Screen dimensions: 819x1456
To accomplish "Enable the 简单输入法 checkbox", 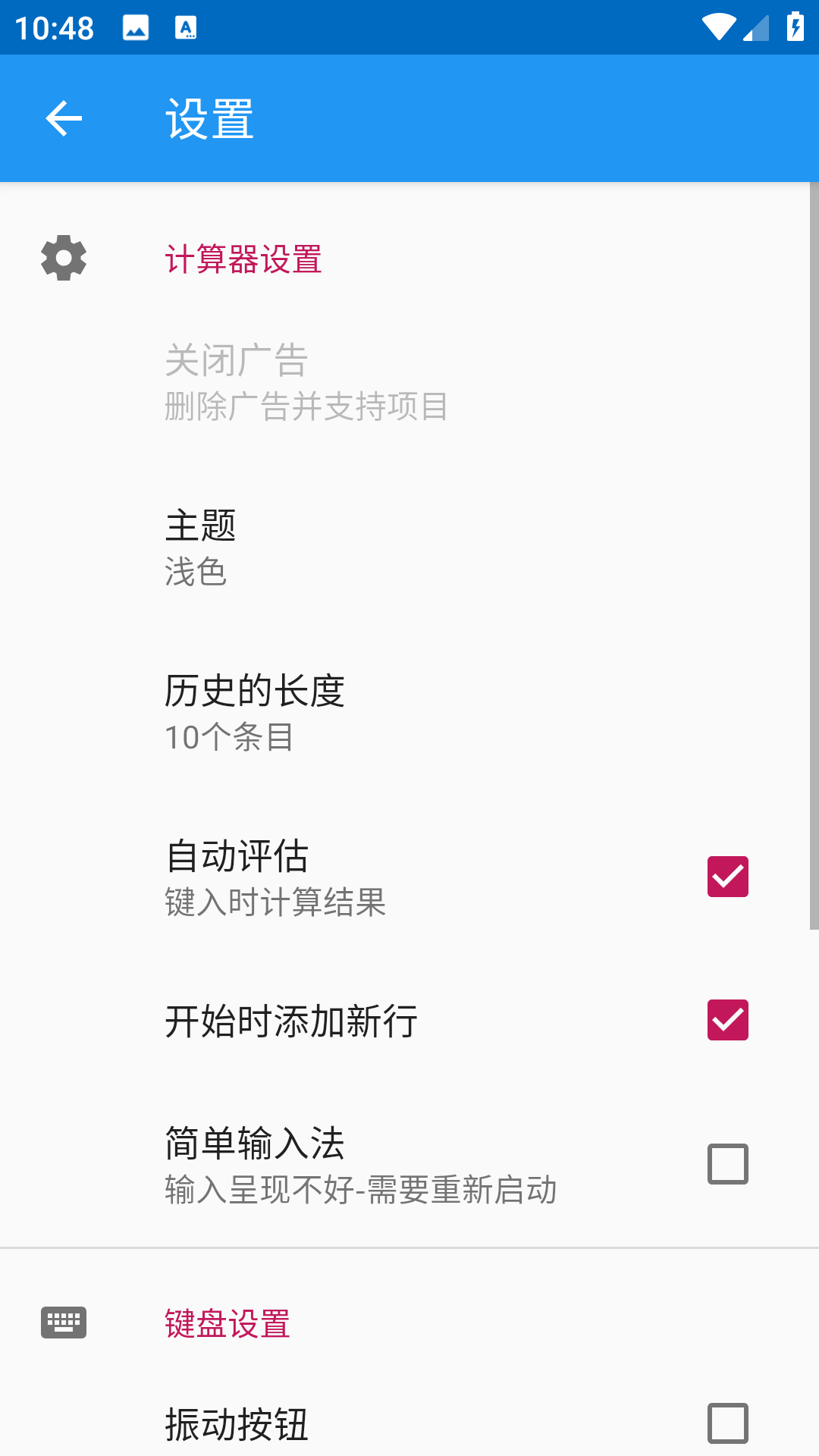I will 727,1164.
